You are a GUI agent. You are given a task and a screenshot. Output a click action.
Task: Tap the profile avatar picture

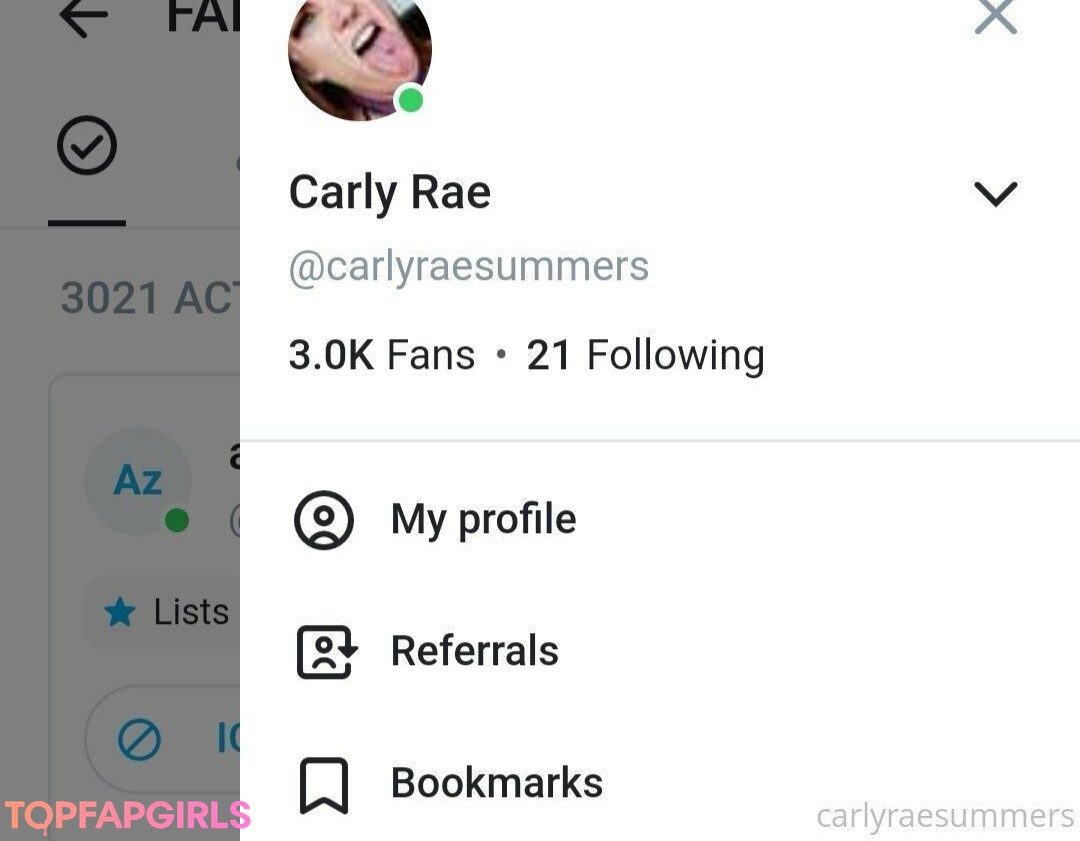click(359, 55)
